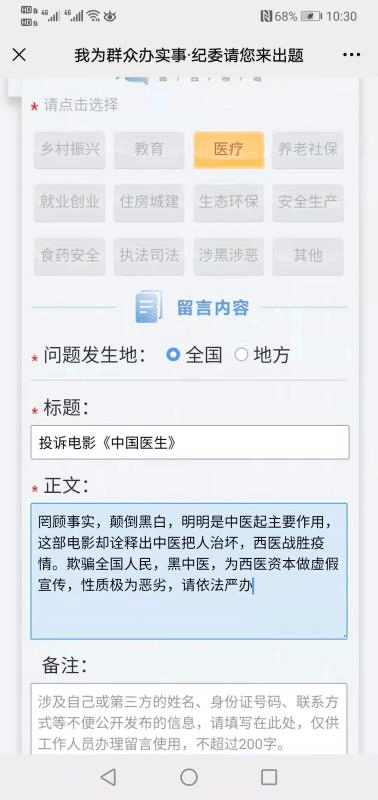This screenshot has width=378, height=800.
Task: Go back using the system back button
Action: pyautogui.click(x=108, y=777)
